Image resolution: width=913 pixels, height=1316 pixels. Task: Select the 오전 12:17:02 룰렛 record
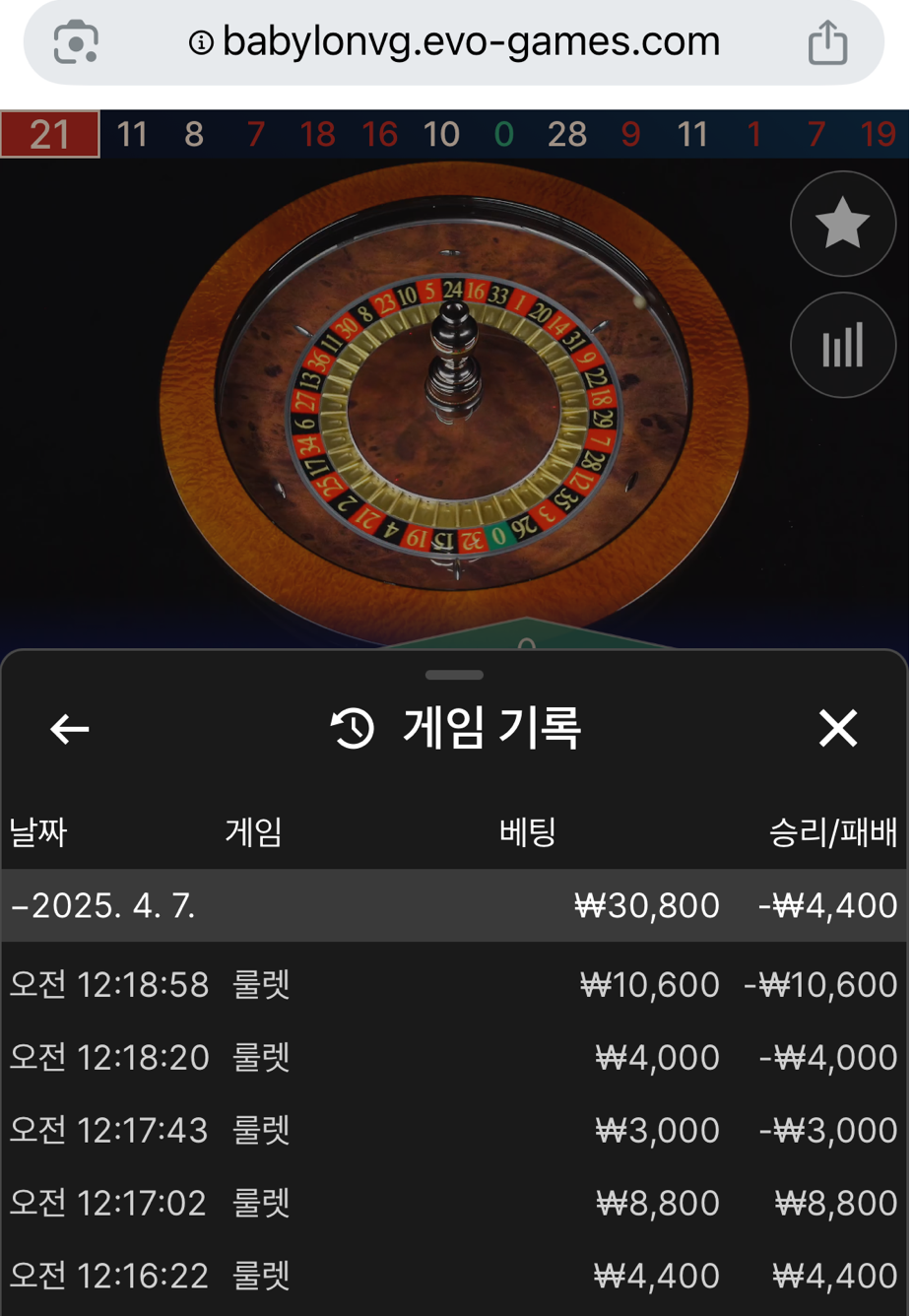click(x=453, y=1203)
